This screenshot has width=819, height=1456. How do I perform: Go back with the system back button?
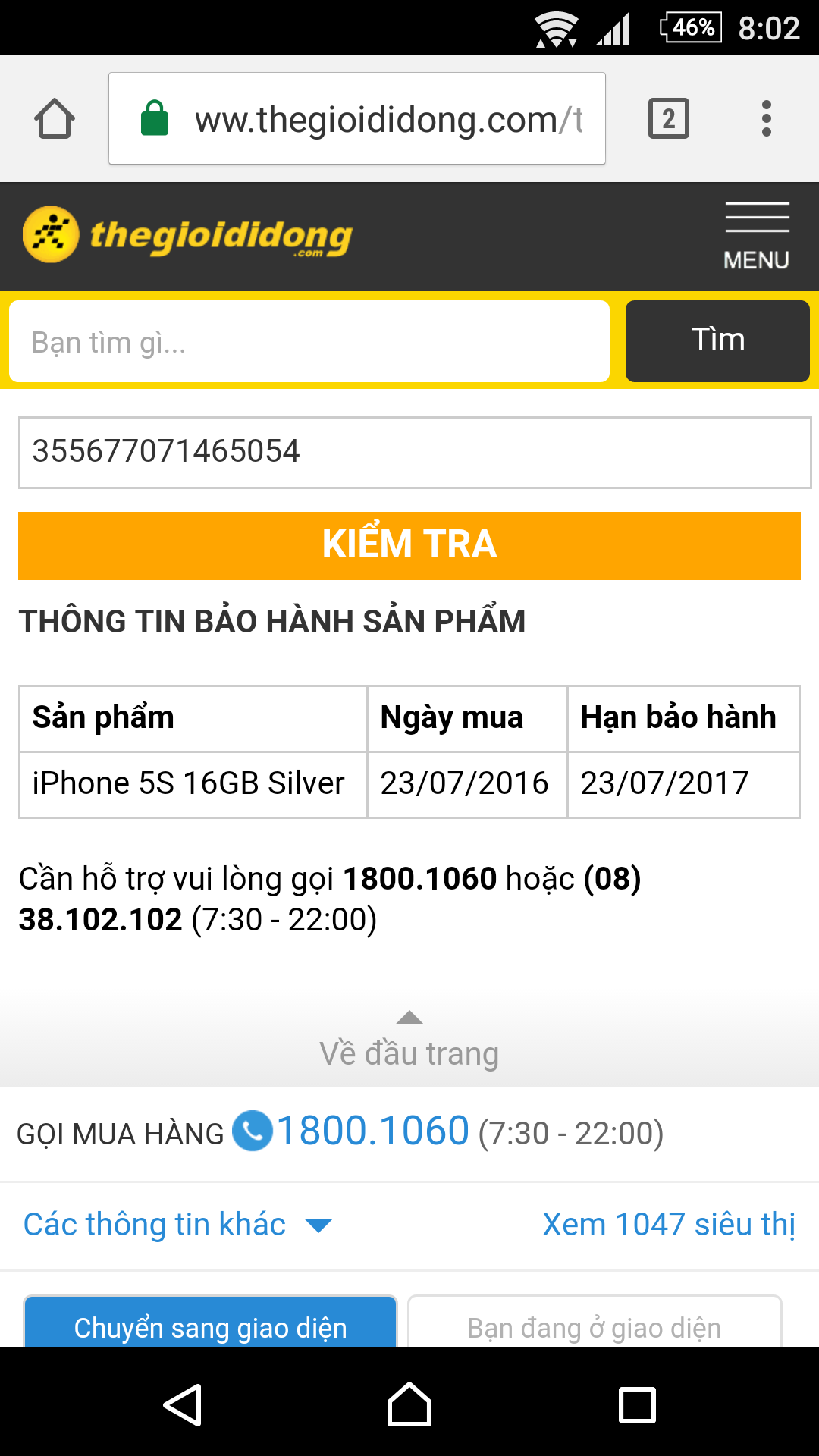tap(183, 1404)
